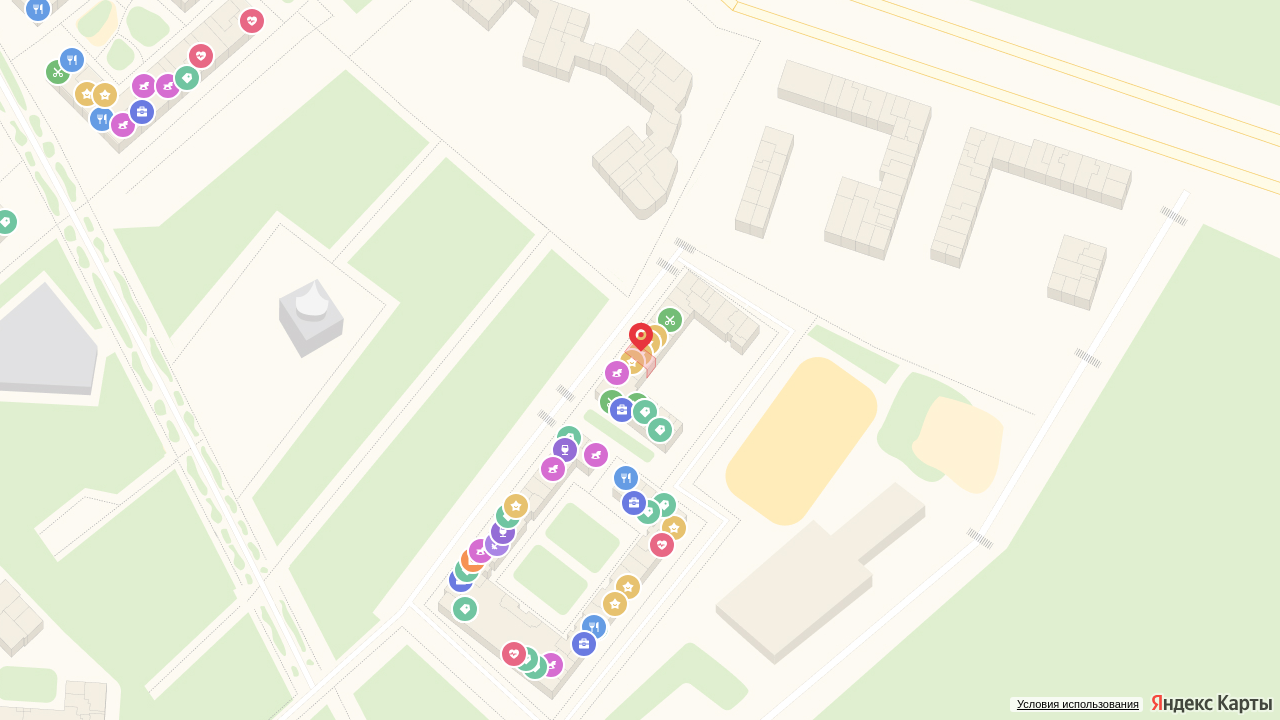
Task: Select the scissors marker beside the red pin
Action: point(670,320)
